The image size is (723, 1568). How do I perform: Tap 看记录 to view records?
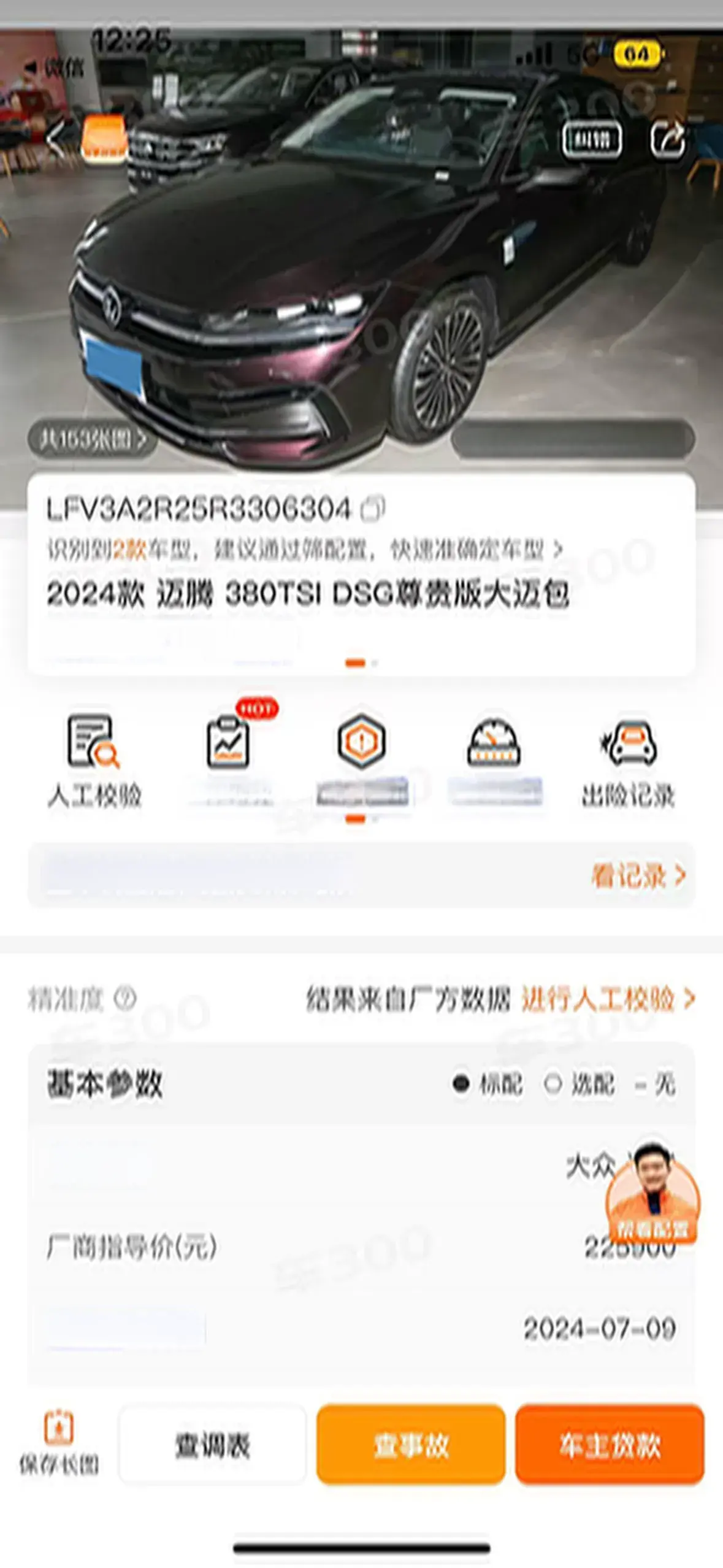(x=638, y=875)
